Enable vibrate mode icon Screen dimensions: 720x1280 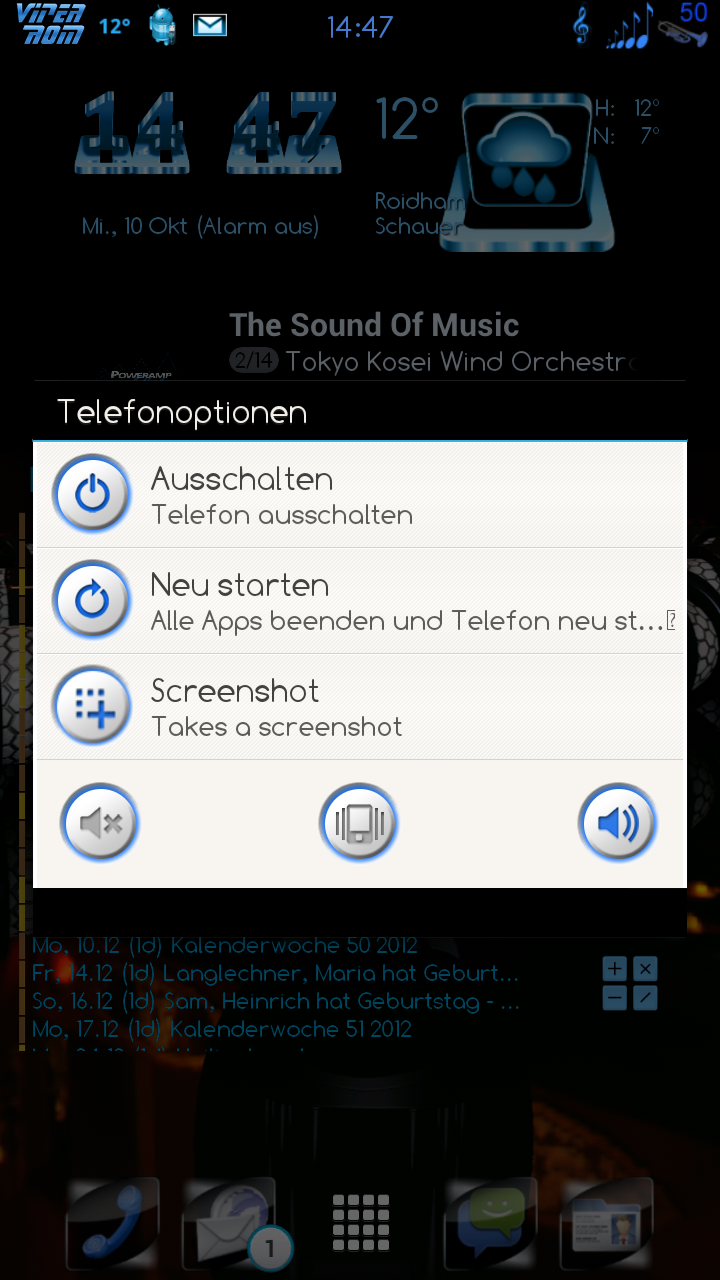pos(359,824)
